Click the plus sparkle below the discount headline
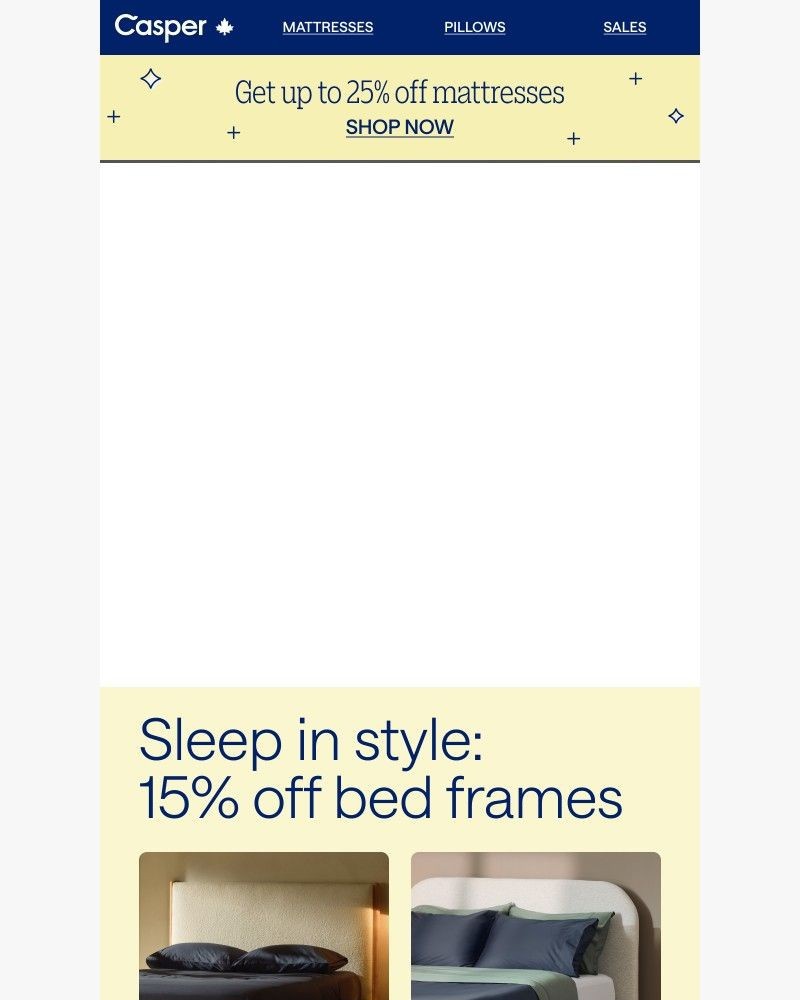Image resolution: width=800 pixels, height=1000 pixels. point(573,139)
